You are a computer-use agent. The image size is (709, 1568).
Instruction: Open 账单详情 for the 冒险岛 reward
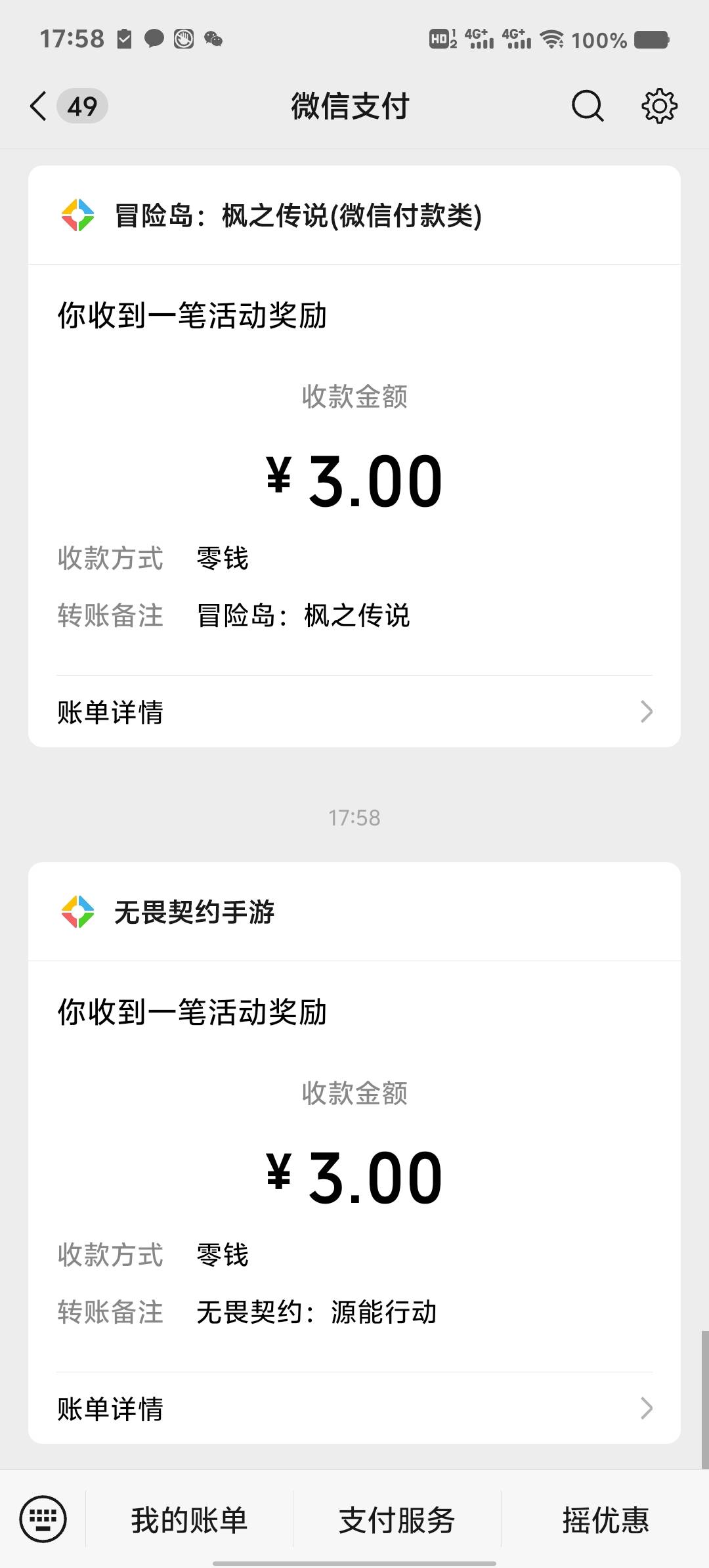point(354,712)
